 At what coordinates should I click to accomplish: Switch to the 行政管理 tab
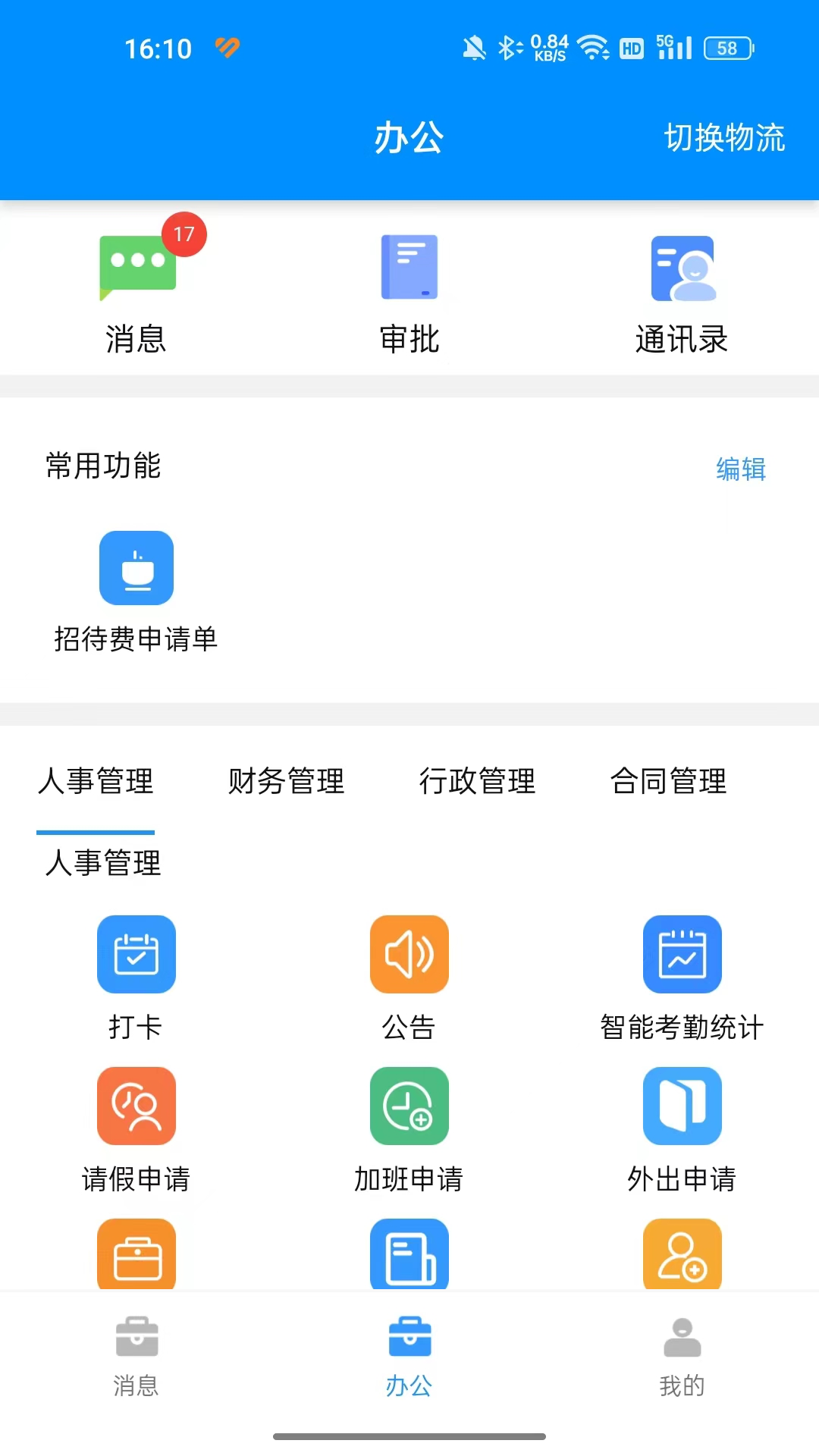click(x=478, y=781)
